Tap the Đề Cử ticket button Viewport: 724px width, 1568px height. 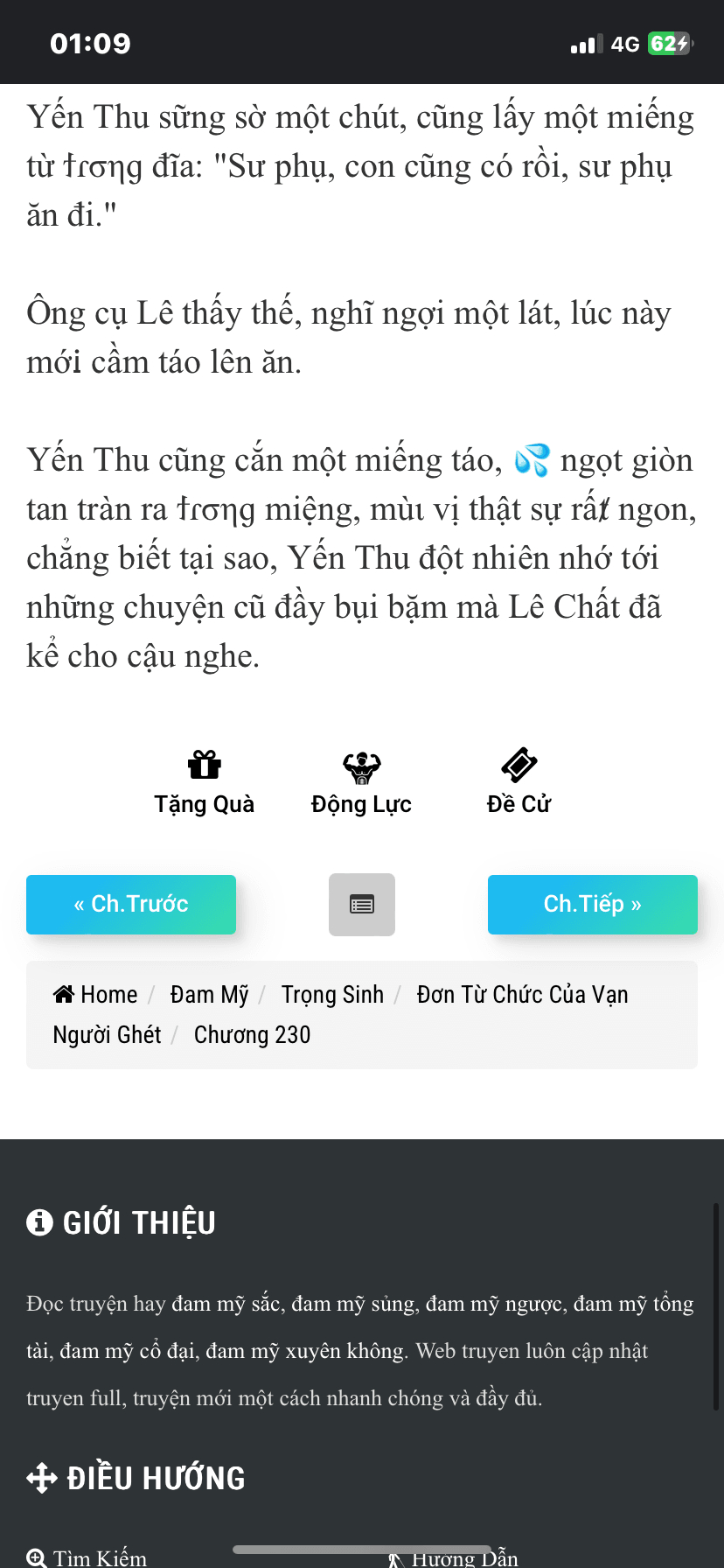pos(519,783)
